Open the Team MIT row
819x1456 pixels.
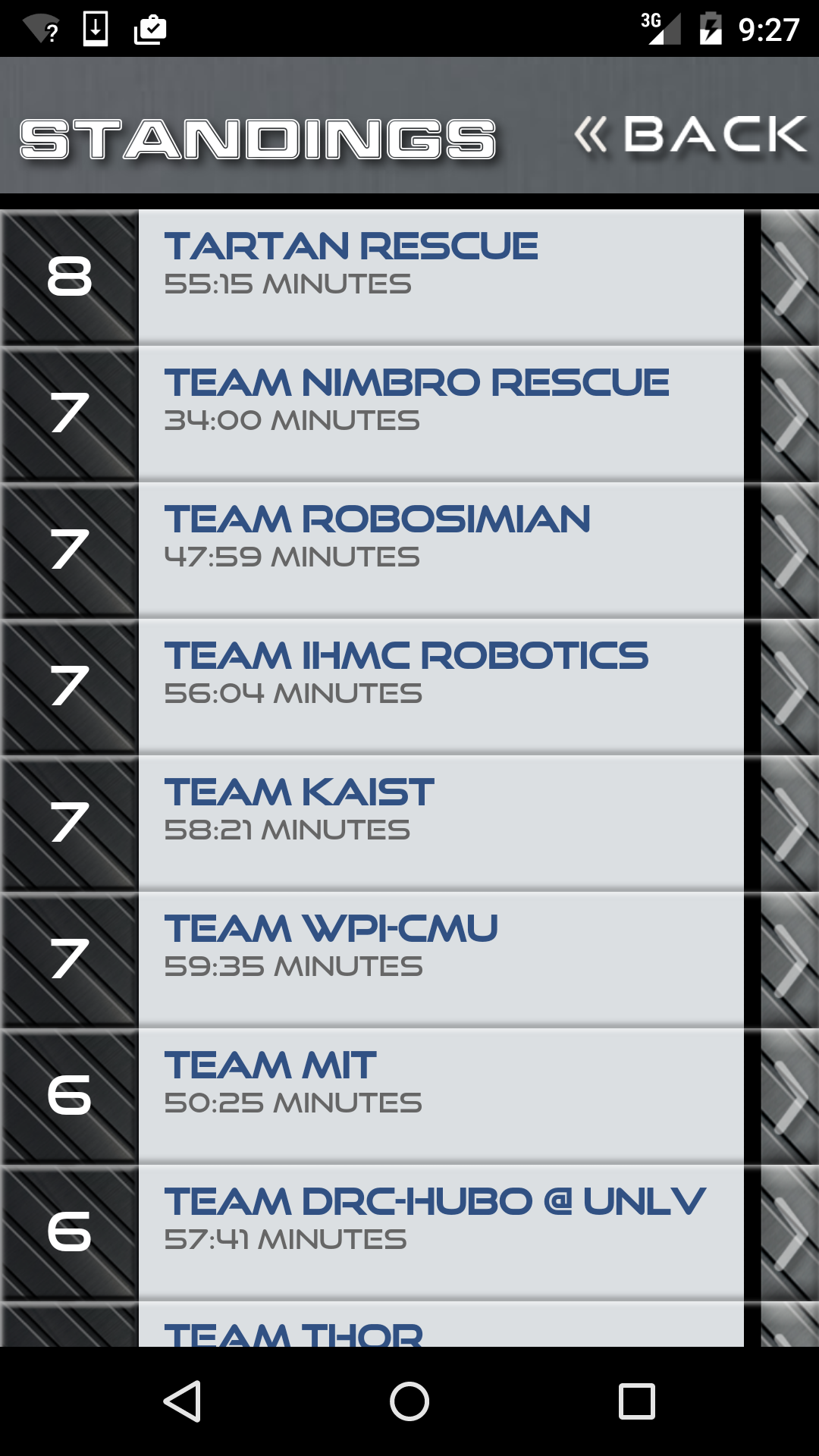point(409,1097)
